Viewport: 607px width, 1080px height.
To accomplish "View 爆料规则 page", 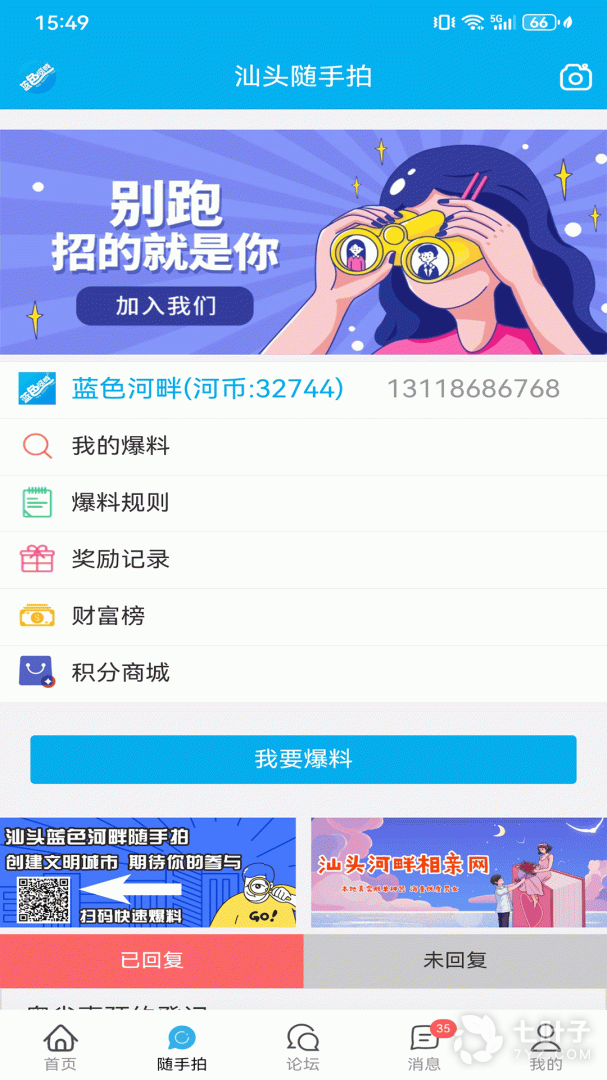I will (120, 503).
